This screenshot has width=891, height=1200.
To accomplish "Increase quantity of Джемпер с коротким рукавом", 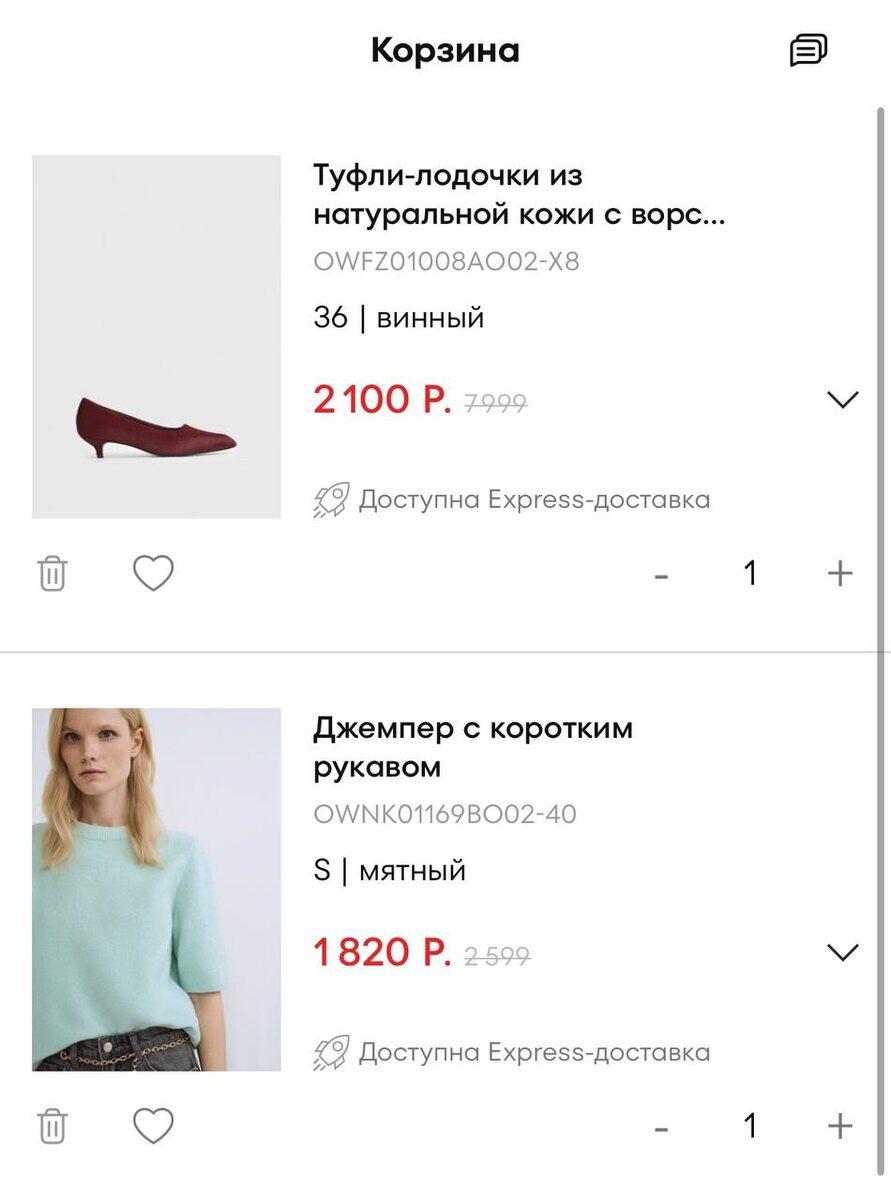I will pos(840,1126).
